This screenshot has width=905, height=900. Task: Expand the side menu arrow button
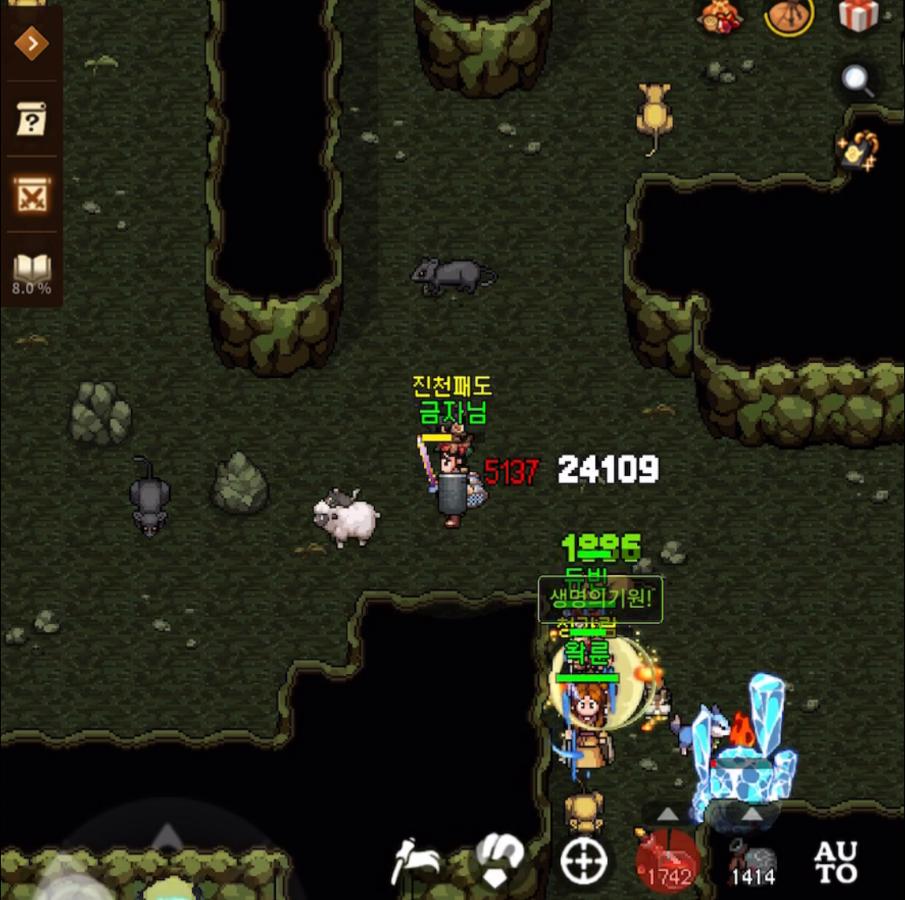tap(32, 44)
